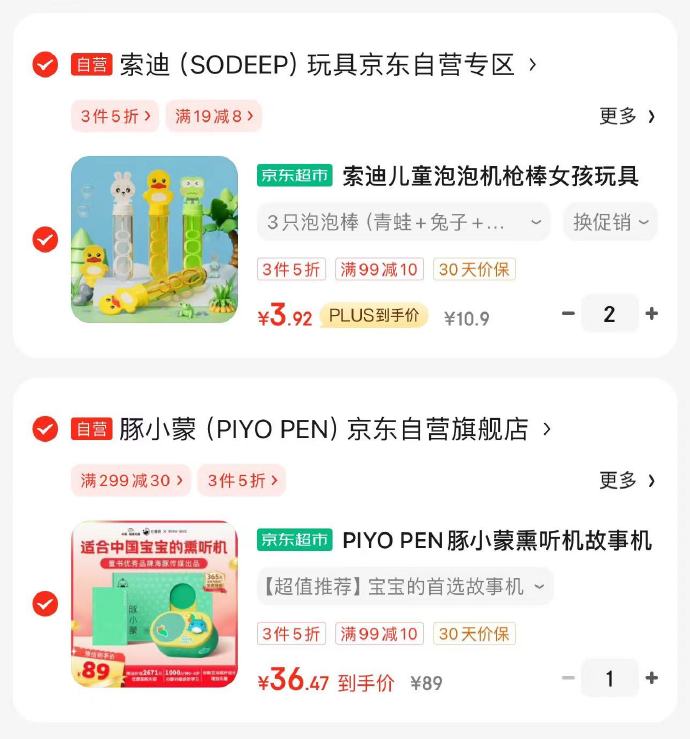Viewport: 690px width, 739px height.
Task: Uncheck the SODEEP store checkbox
Action: point(45,65)
